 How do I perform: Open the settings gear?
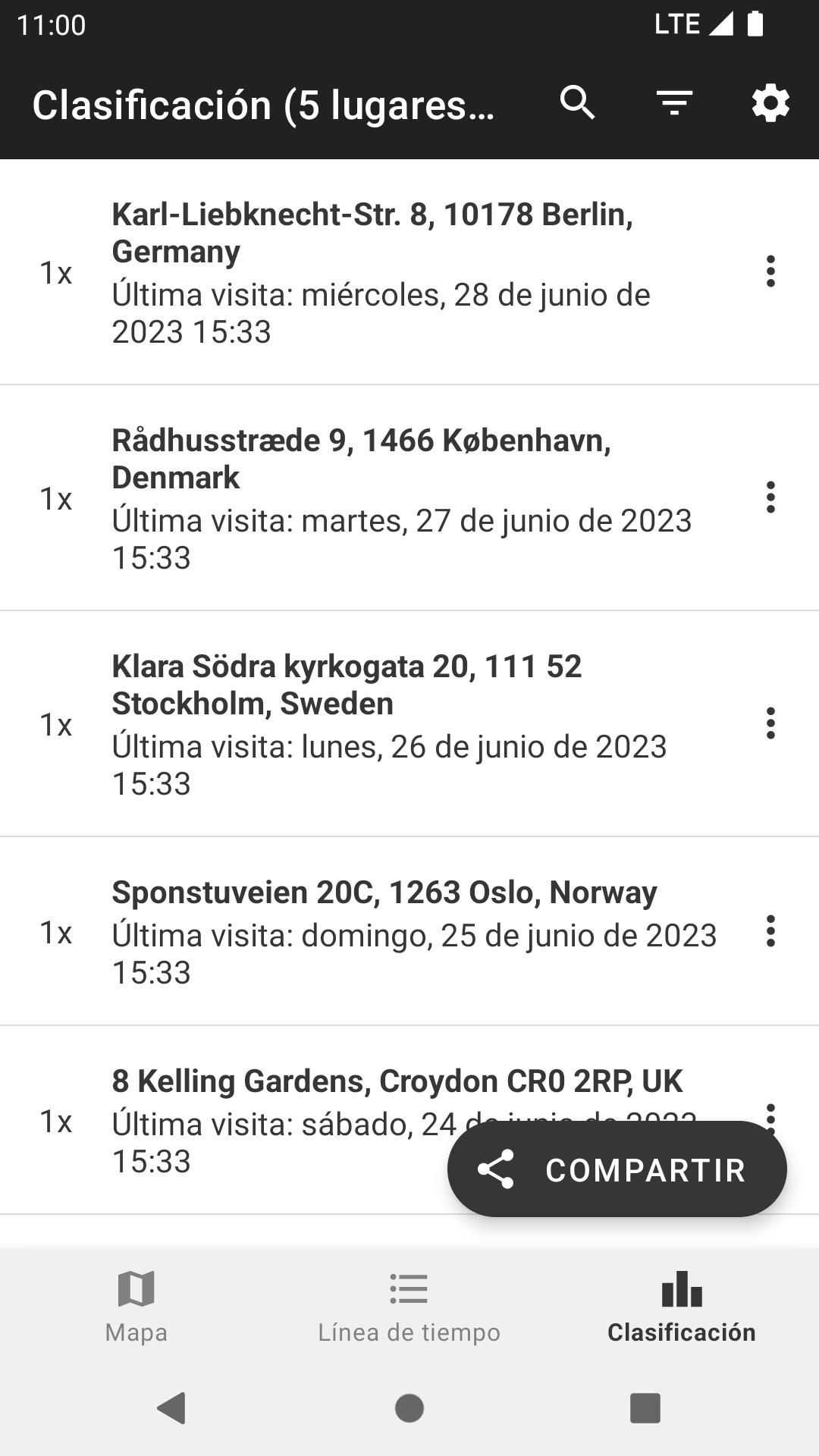pyautogui.click(x=770, y=102)
